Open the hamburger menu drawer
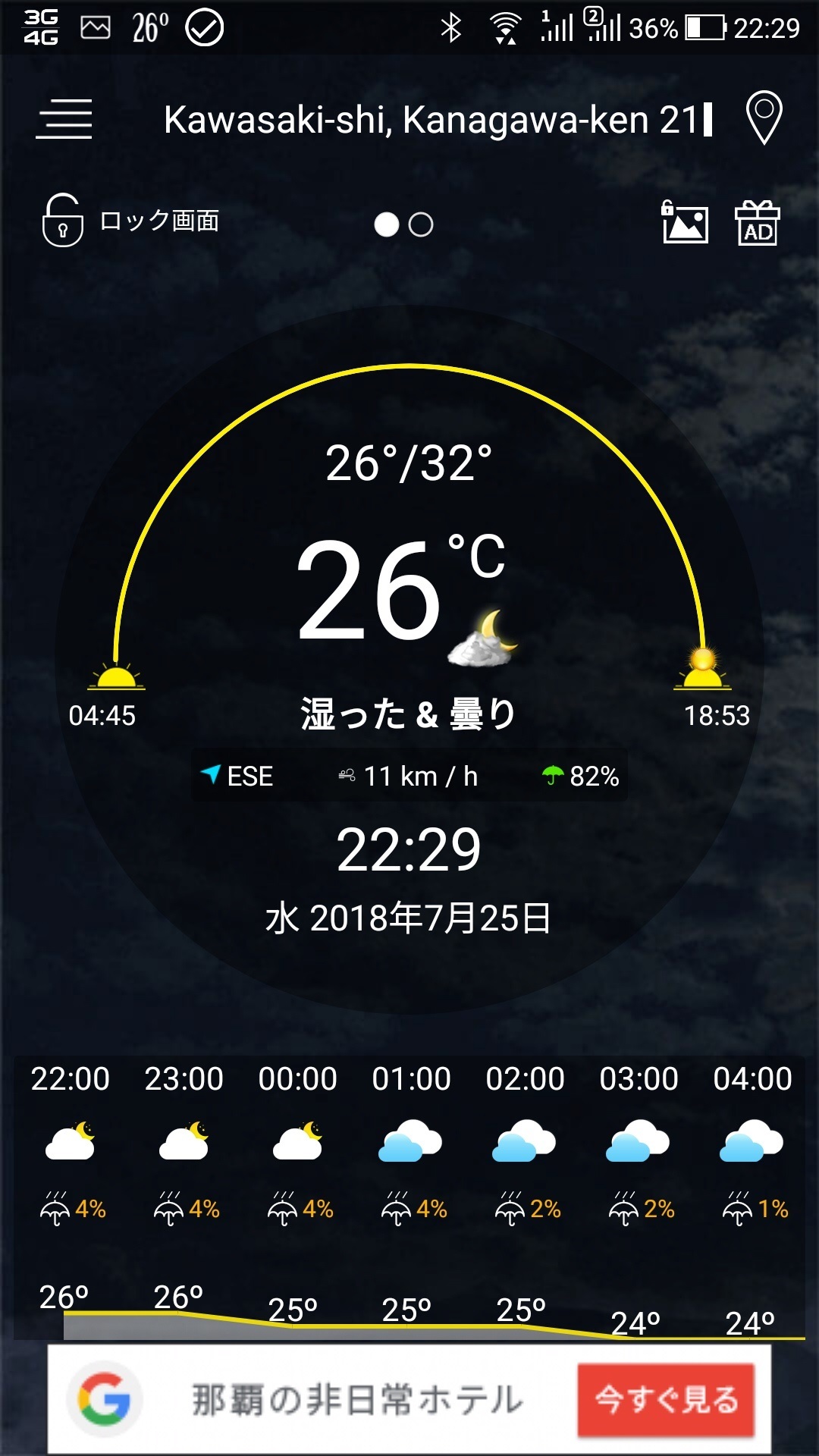This screenshot has height=1456, width=819. (64, 119)
